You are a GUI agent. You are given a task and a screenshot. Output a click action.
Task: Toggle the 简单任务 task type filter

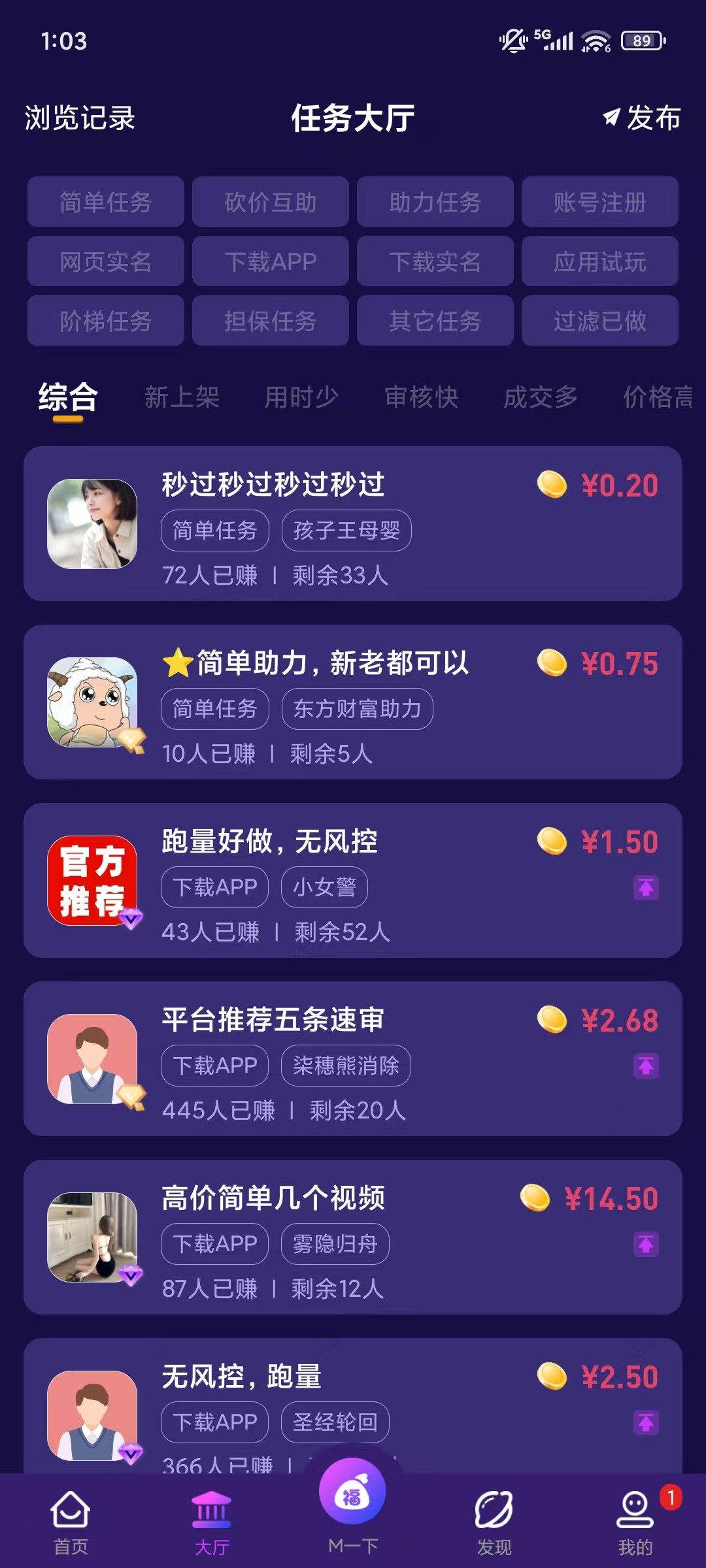click(105, 203)
